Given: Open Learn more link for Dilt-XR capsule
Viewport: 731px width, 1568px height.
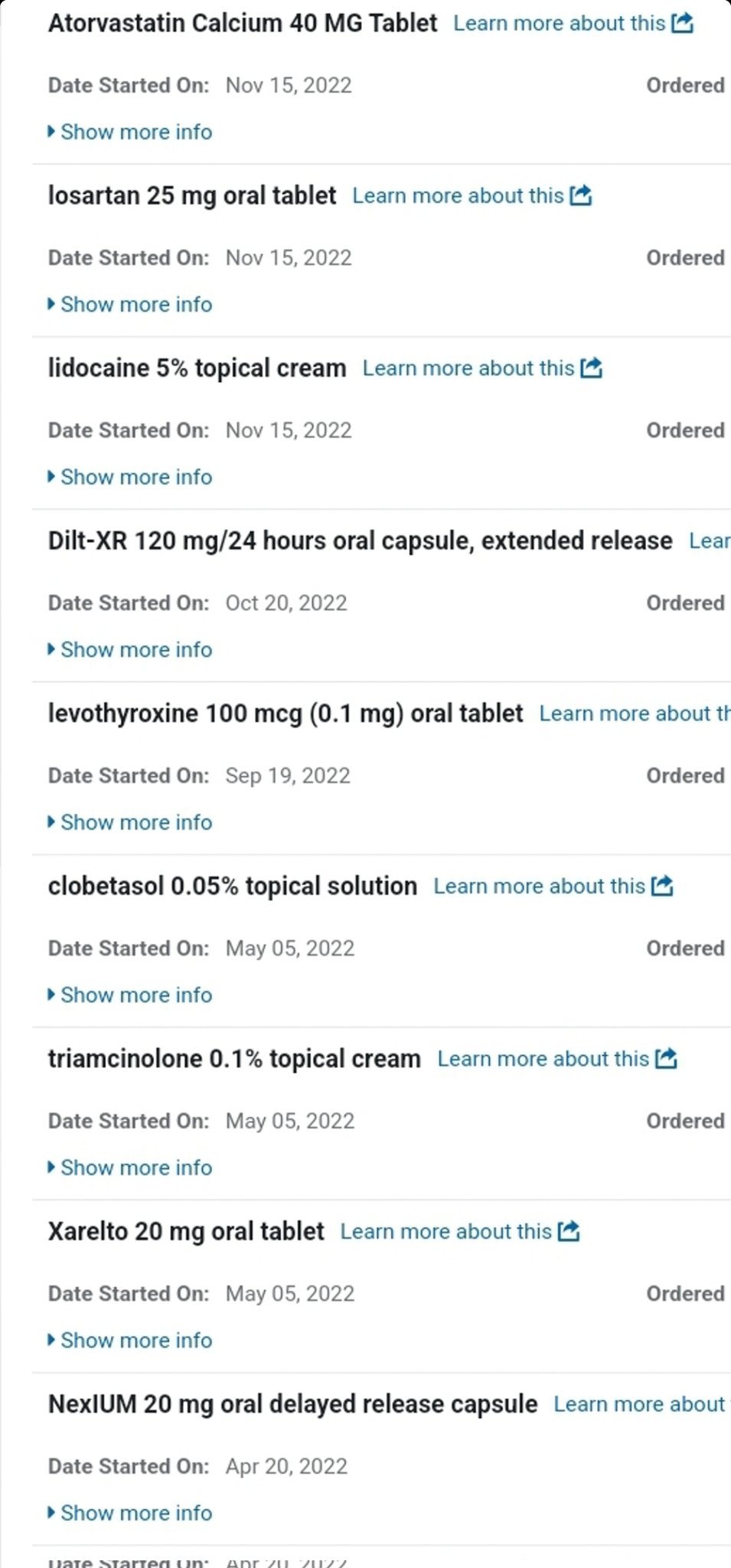Looking at the screenshot, I should point(710,541).
